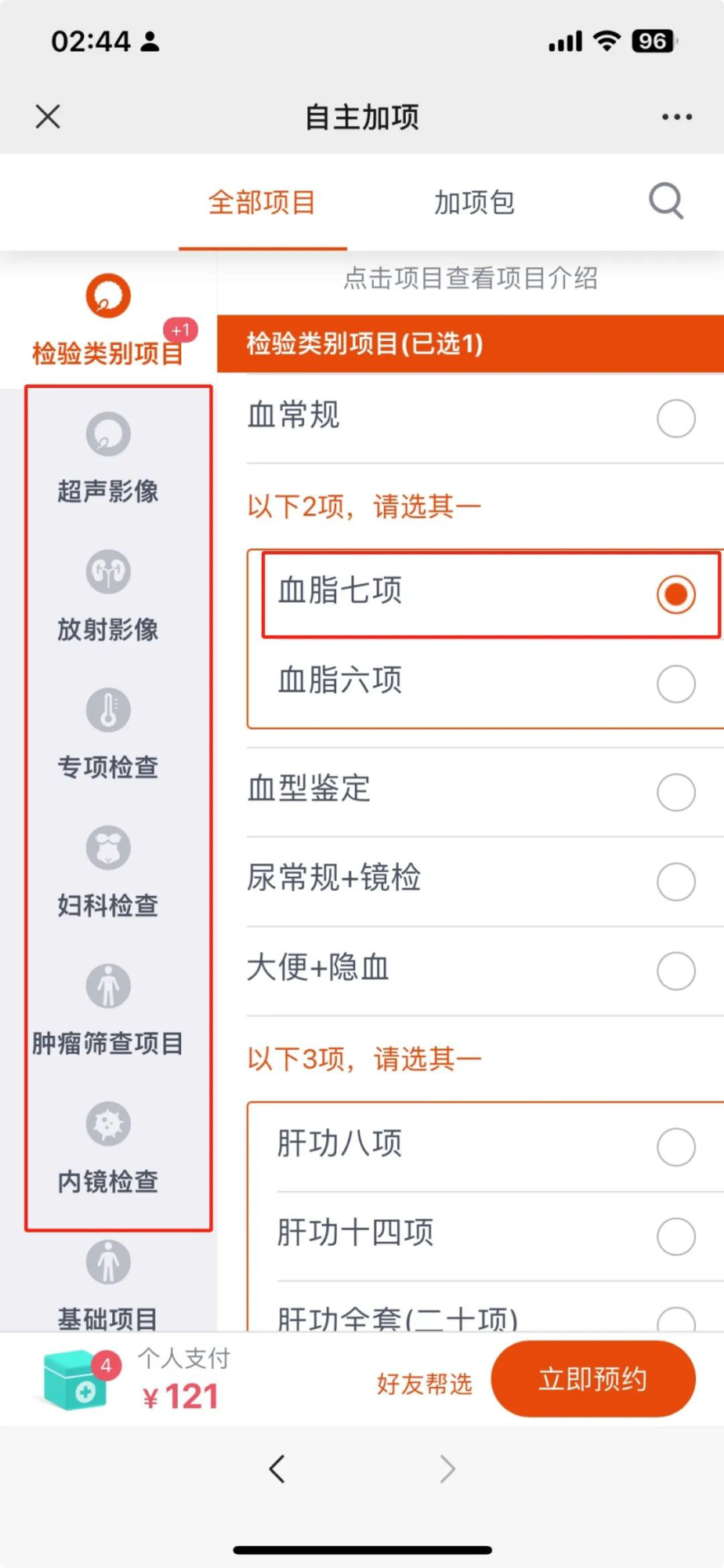Select the 超声影像 category
724x1568 pixels.
(x=108, y=458)
